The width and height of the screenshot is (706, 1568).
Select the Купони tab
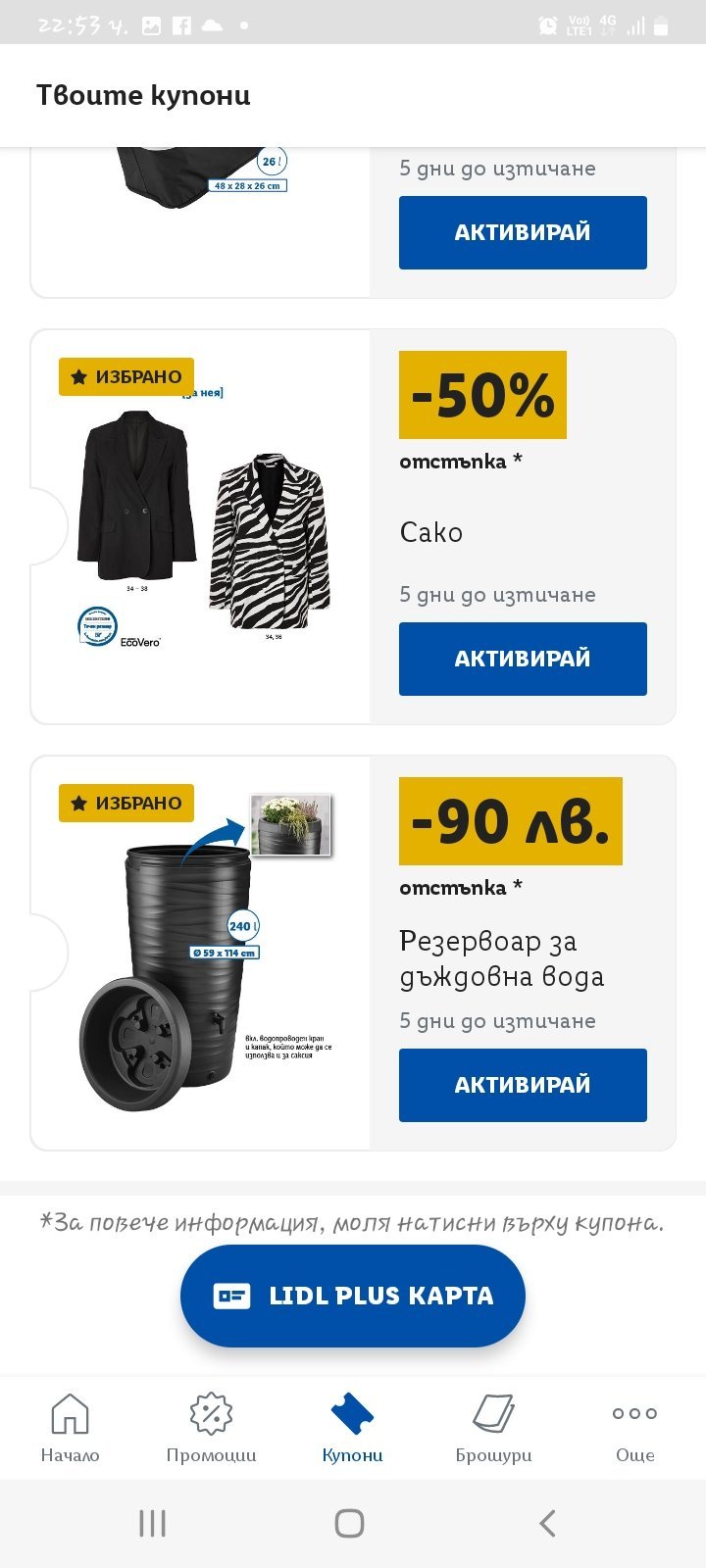tap(352, 1428)
